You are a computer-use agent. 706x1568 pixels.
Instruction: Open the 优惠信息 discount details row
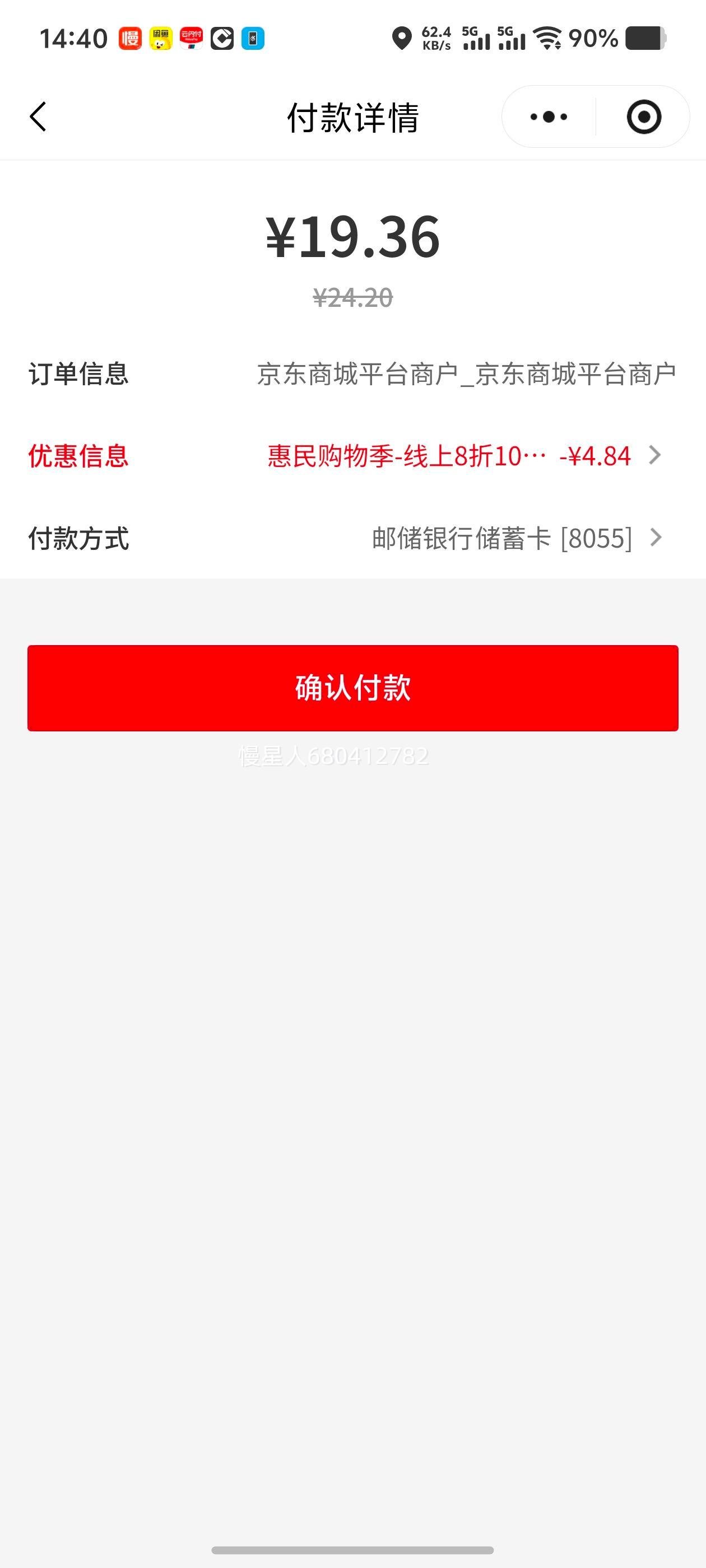pos(463,455)
